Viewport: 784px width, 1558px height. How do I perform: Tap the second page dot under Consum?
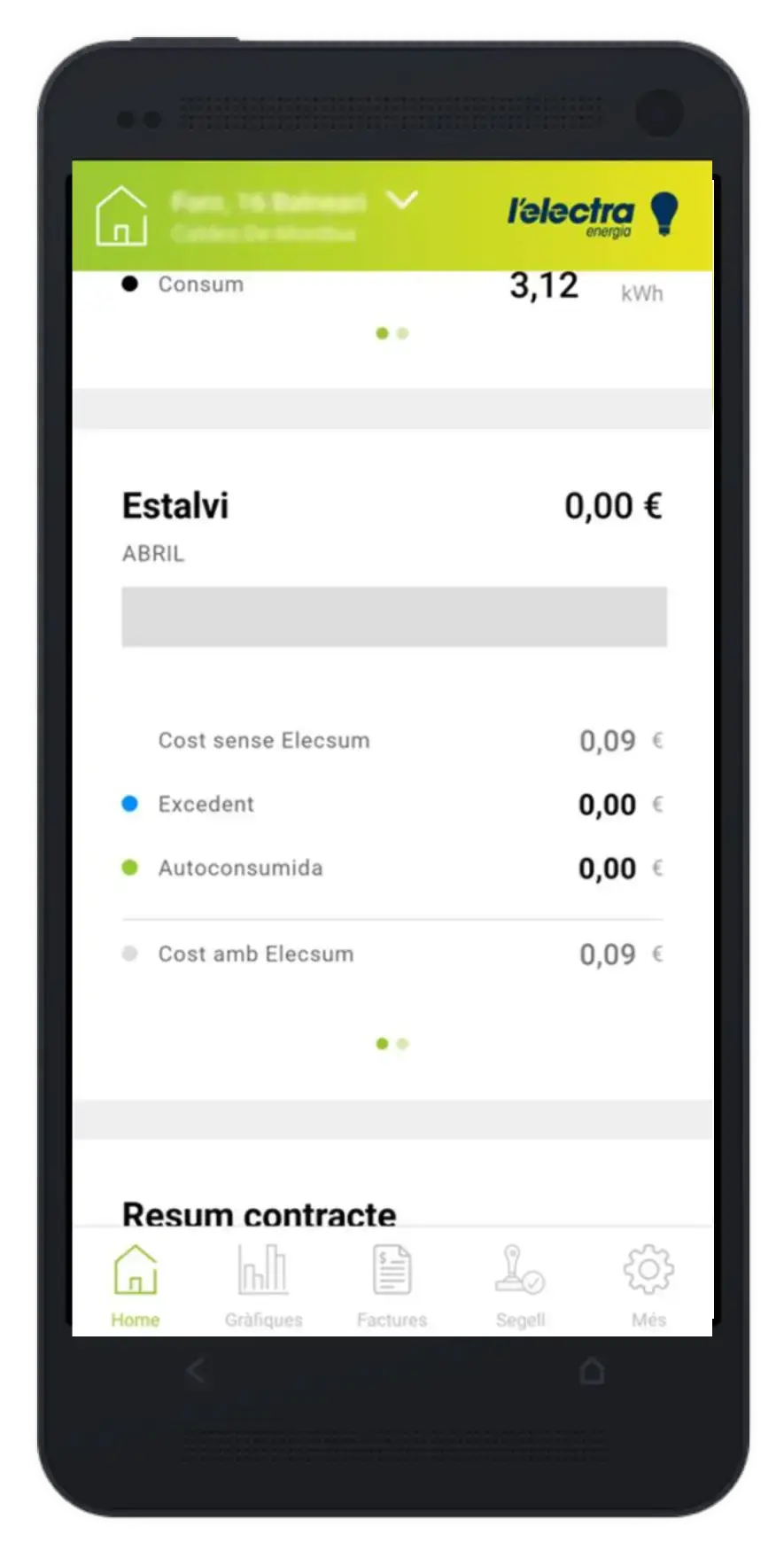[403, 334]
